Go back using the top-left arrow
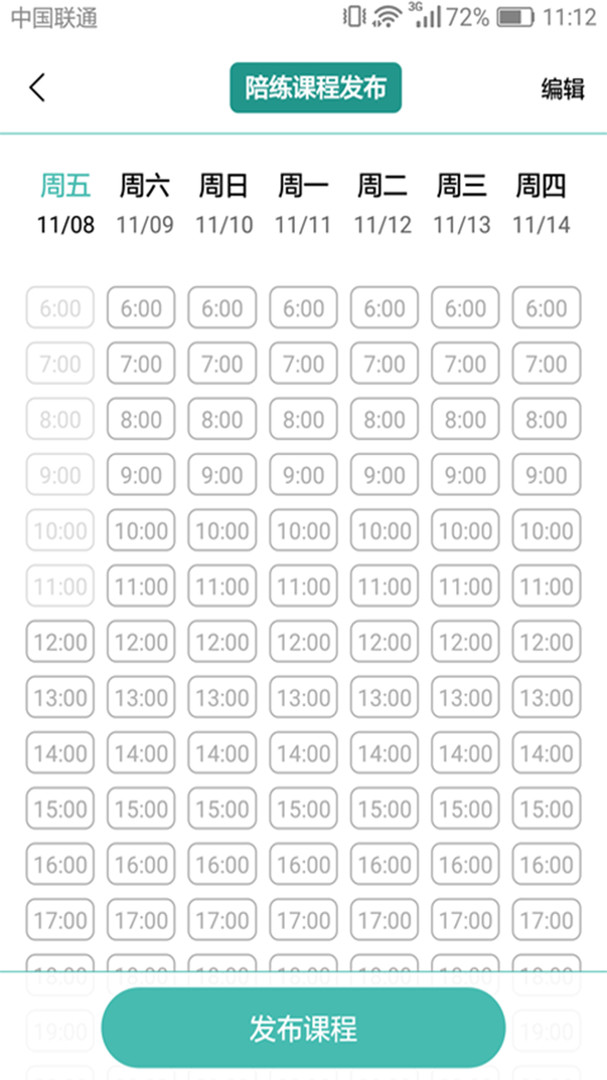Image resolution: width=607 pixels, height=1080 pixels. click(x=37, y=88)
